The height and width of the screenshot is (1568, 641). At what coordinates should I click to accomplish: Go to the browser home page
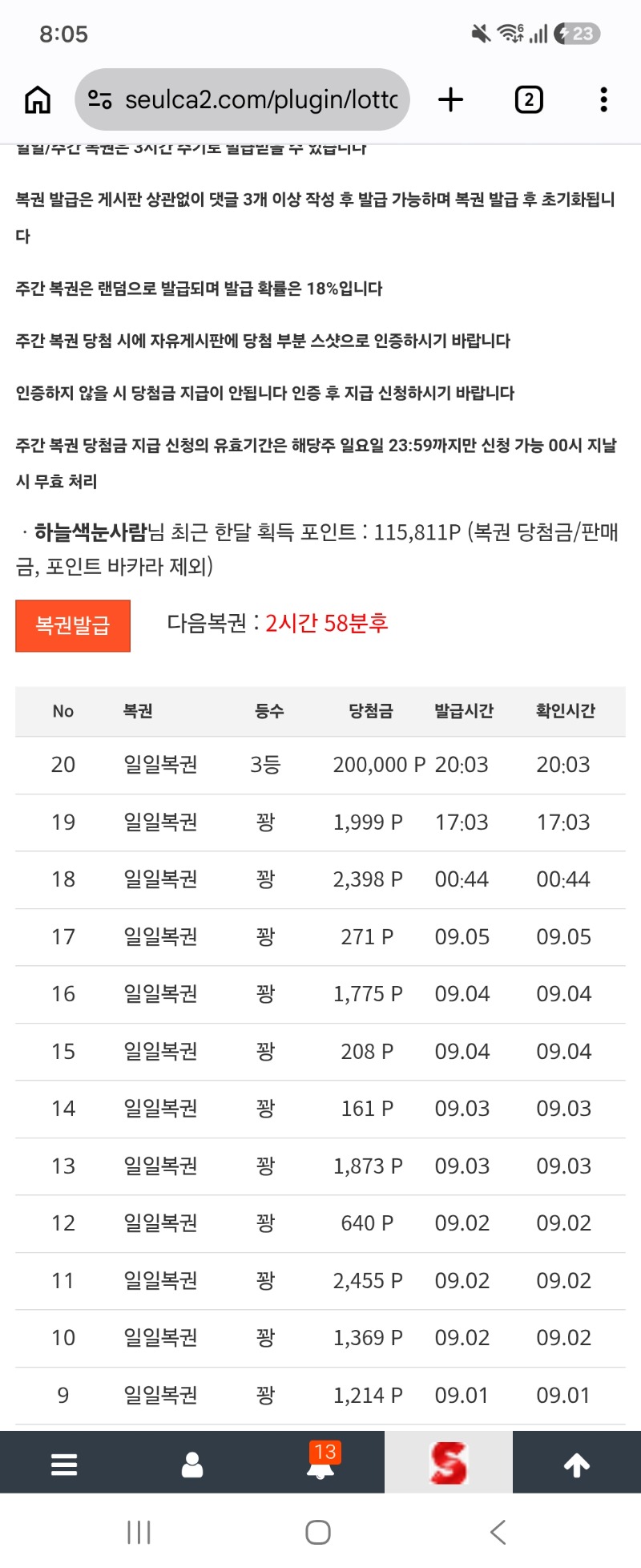tap(38, 99)
